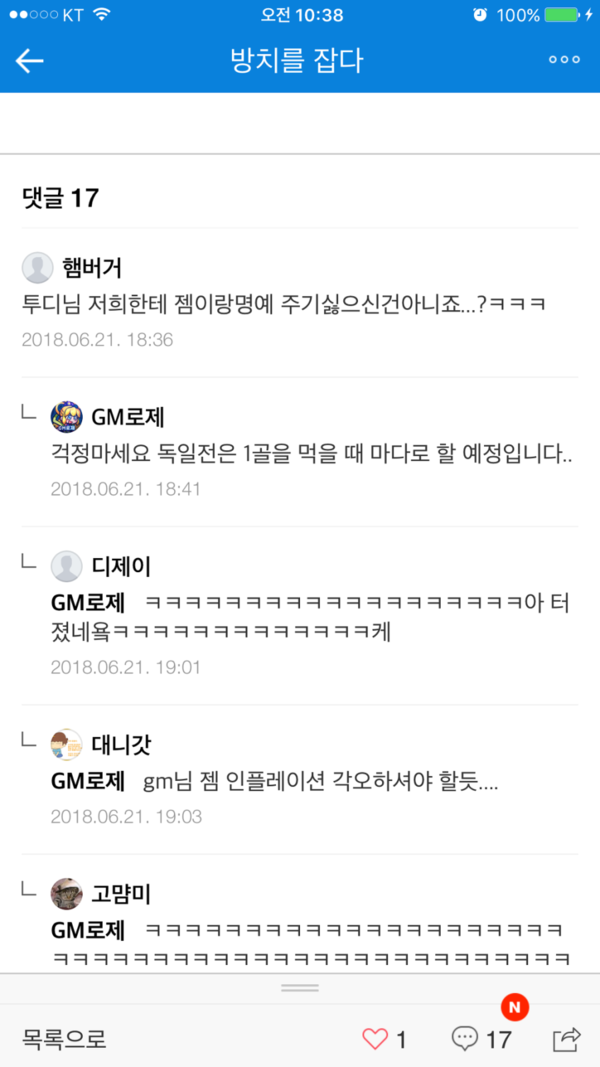This screenshot has height=1067, width=600.
Task: Open 대니갓's profile
Action: (66, 745)
